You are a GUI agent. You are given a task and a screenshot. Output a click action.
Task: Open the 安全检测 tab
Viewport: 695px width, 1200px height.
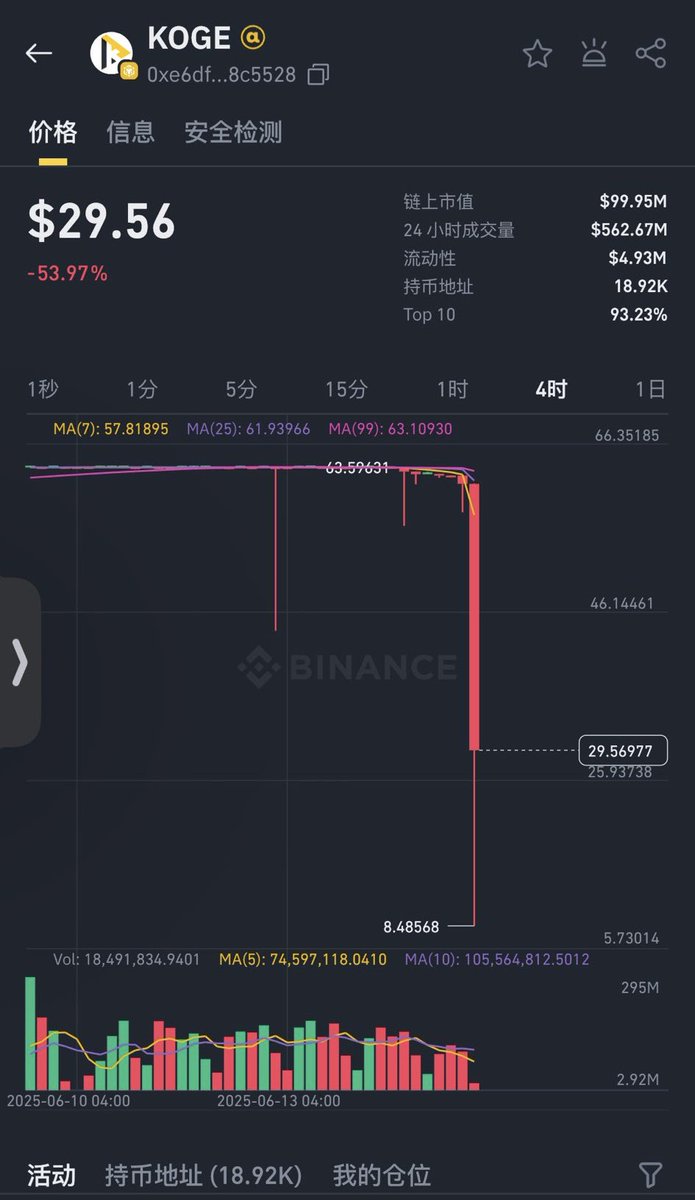click(x=233, y=132)
